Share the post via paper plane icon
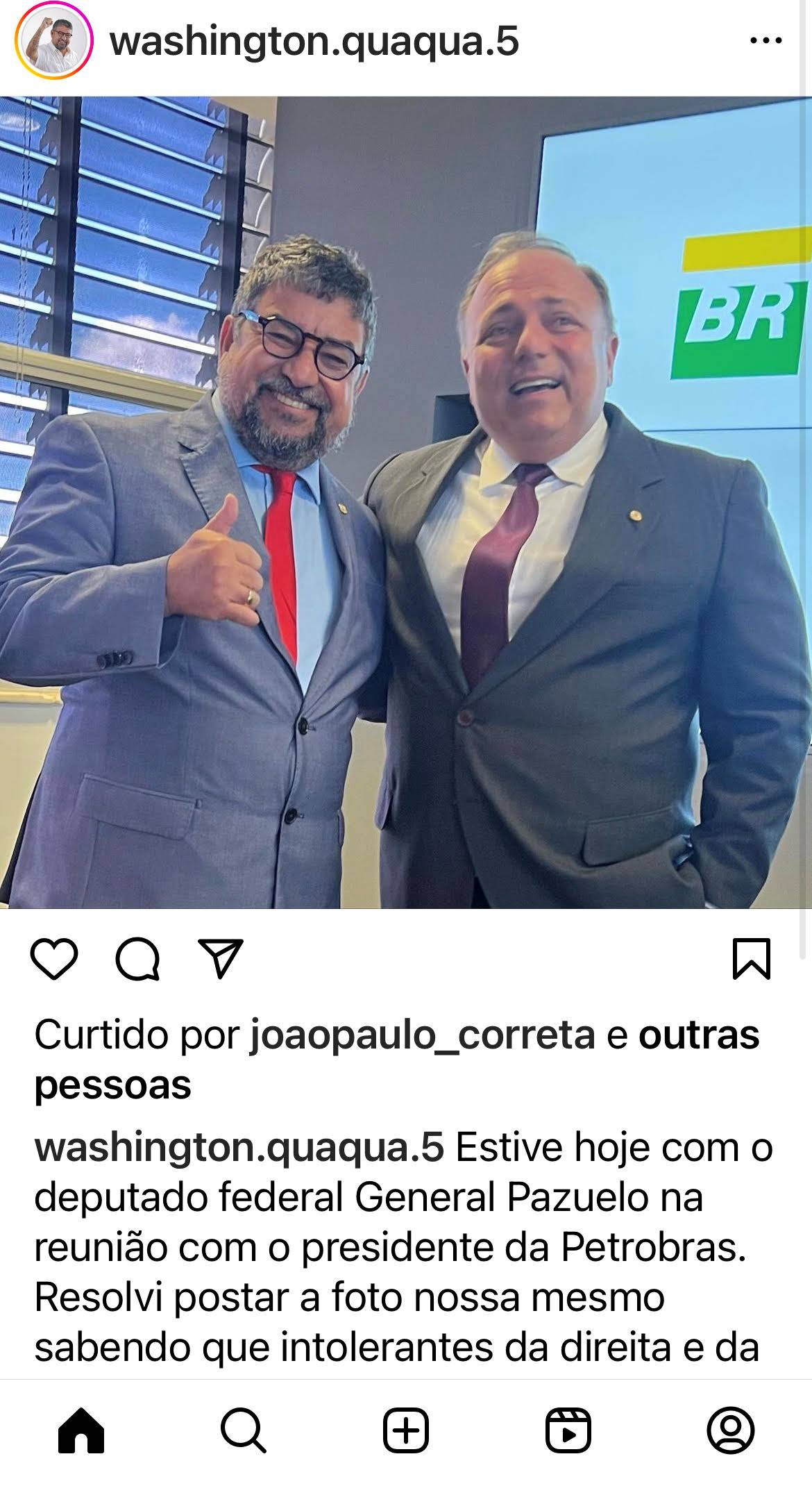The height and width of the screenshot is (1495, 812). click(221, 959)
